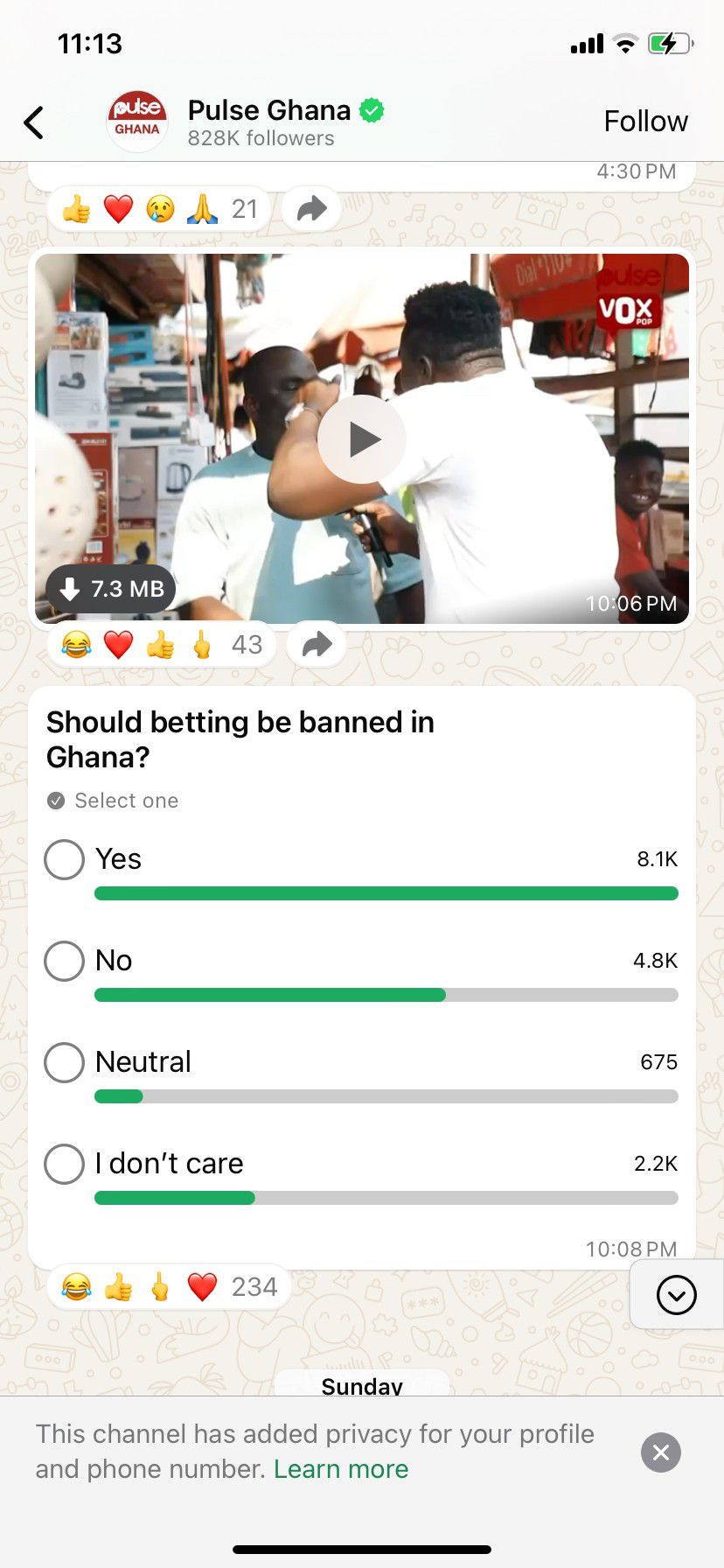This screenshot has height=1568, width=724.
Task: Download the 7.3 MB video
Action: click(111, 589)
